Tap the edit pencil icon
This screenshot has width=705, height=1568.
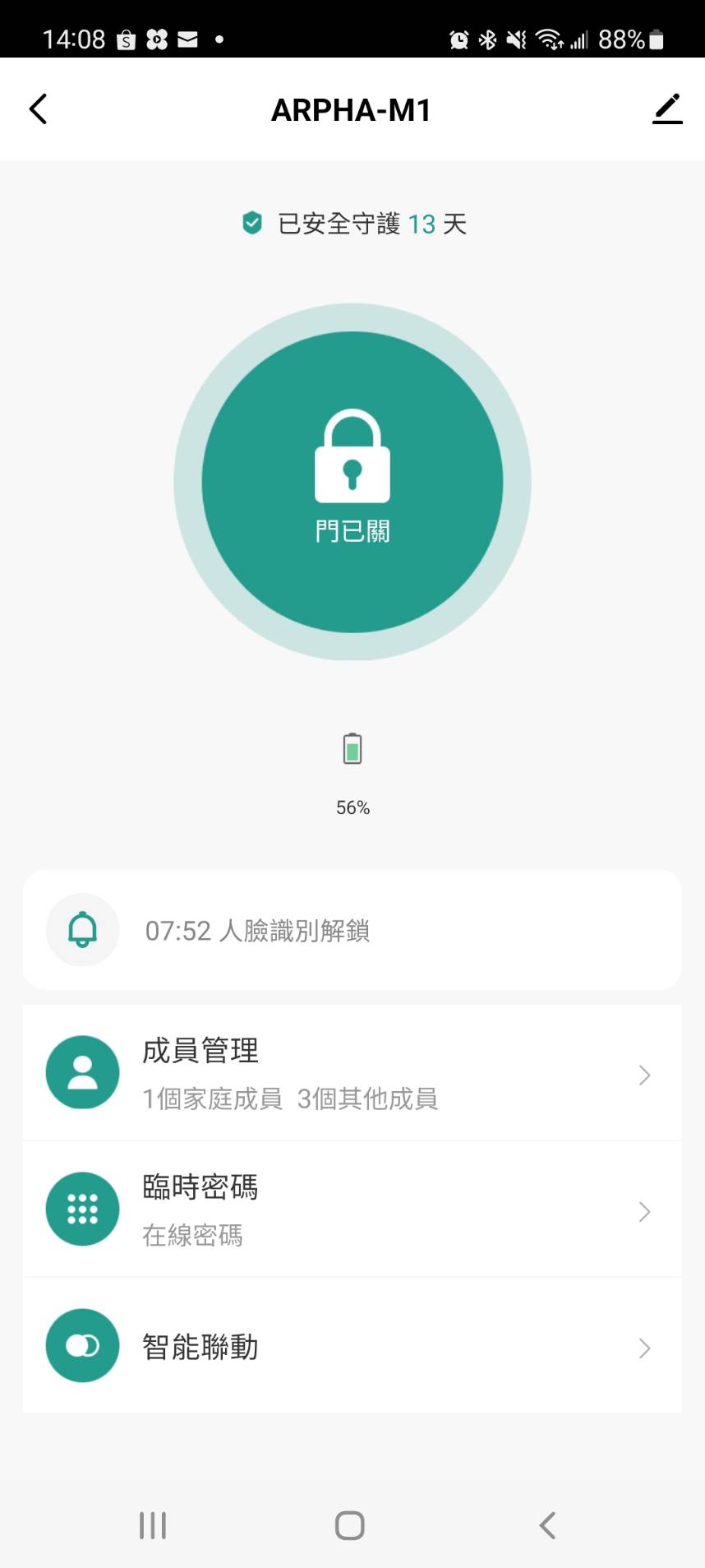[x=667, y=109]
